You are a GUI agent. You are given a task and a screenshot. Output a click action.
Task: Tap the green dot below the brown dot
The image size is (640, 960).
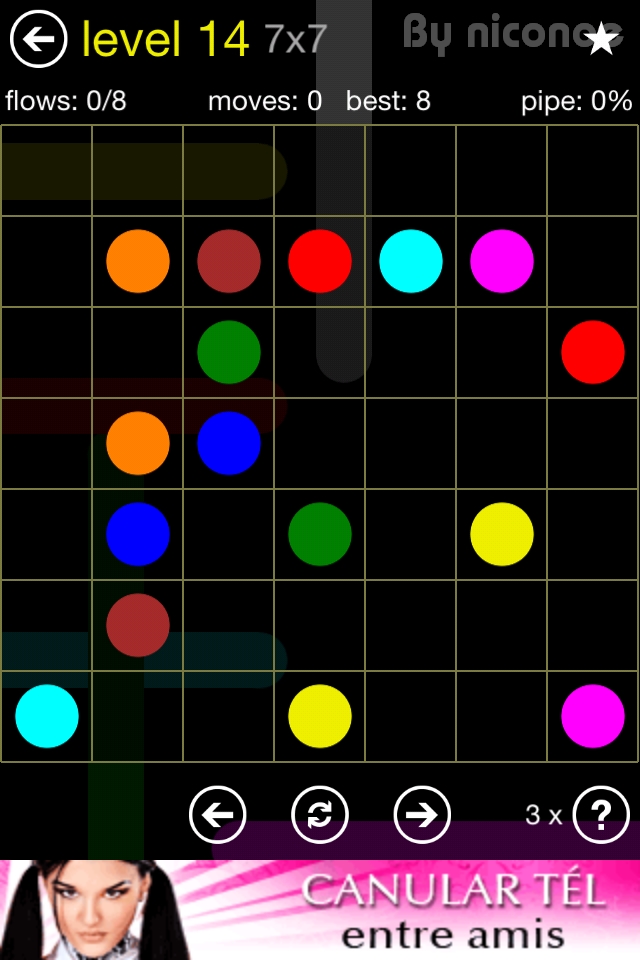pyautogui.click(x=229, y=352)
